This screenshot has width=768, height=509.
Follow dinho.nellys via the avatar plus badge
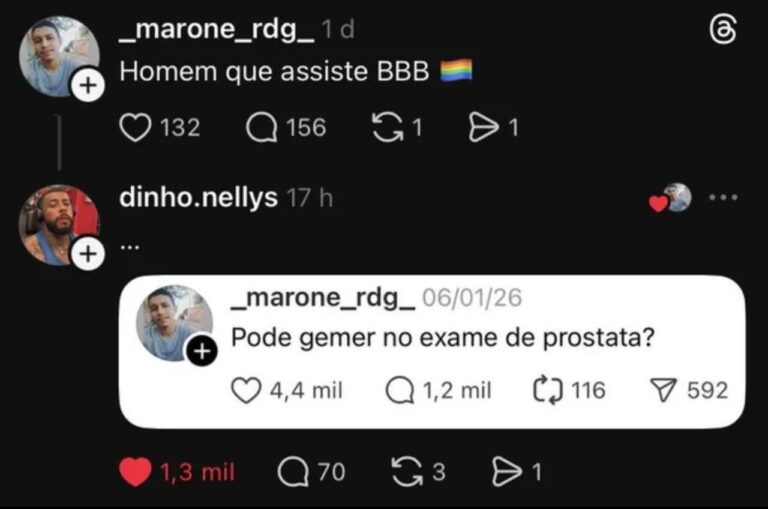[88, 255]
